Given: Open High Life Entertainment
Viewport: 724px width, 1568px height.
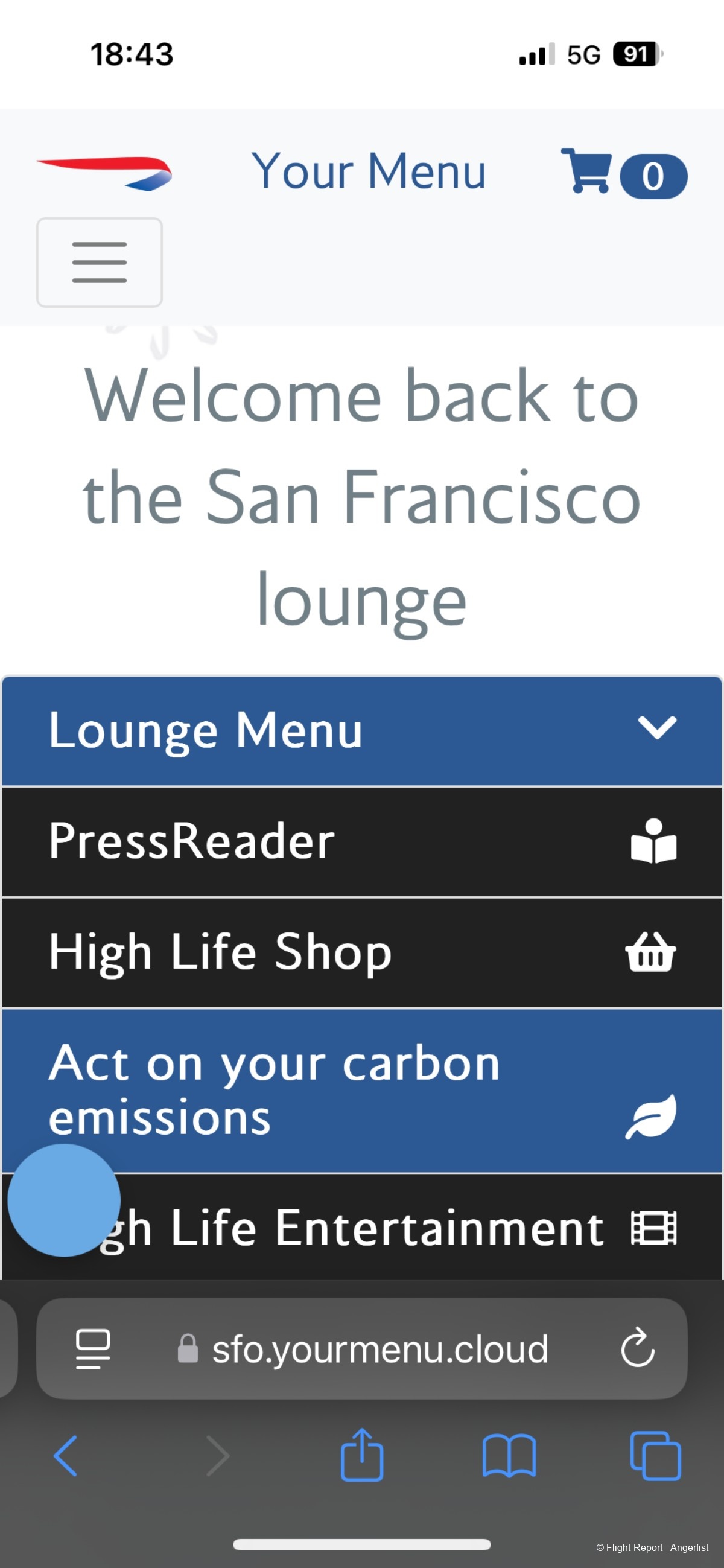Looking at the screenshot, I should tap(389, 1227).
